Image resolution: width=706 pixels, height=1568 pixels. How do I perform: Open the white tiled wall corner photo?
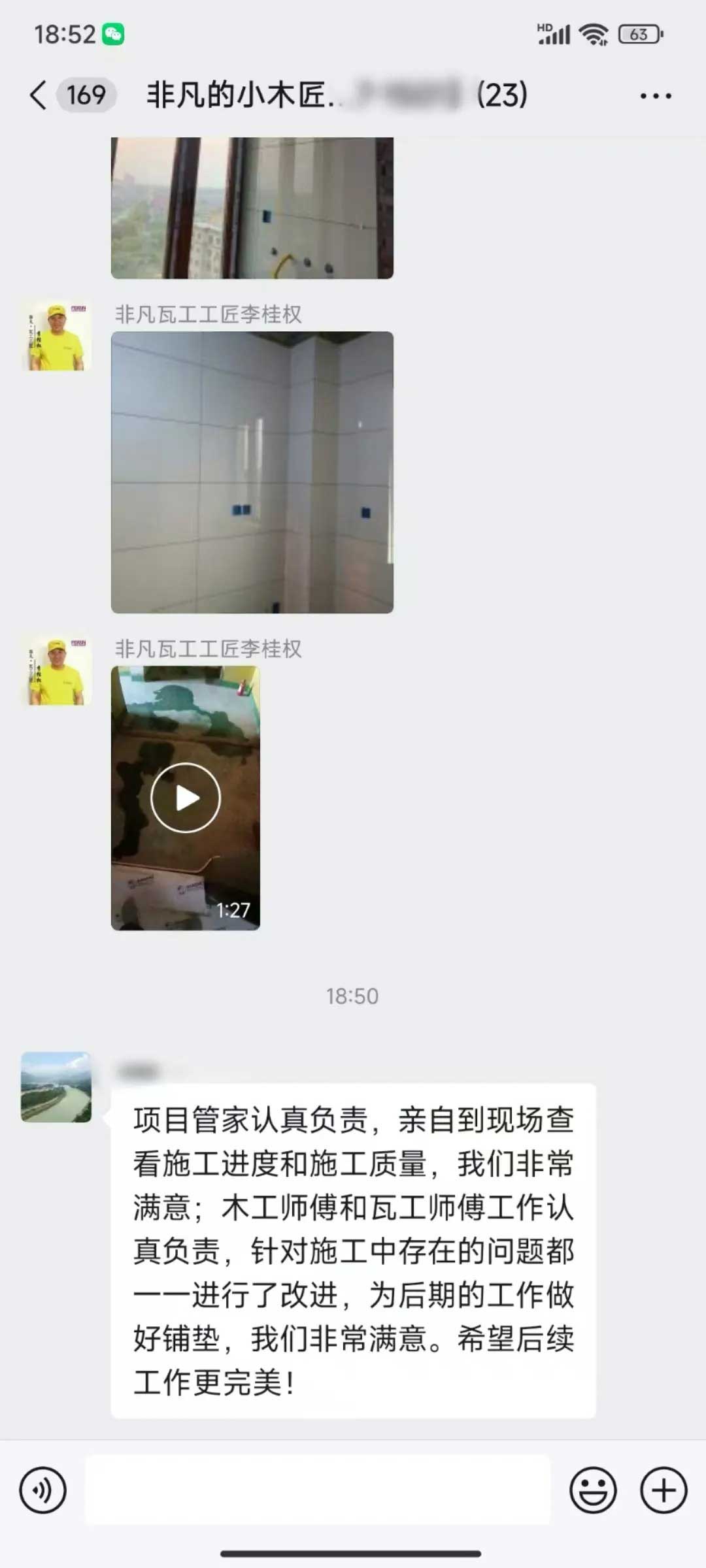[x=252, y=472]
